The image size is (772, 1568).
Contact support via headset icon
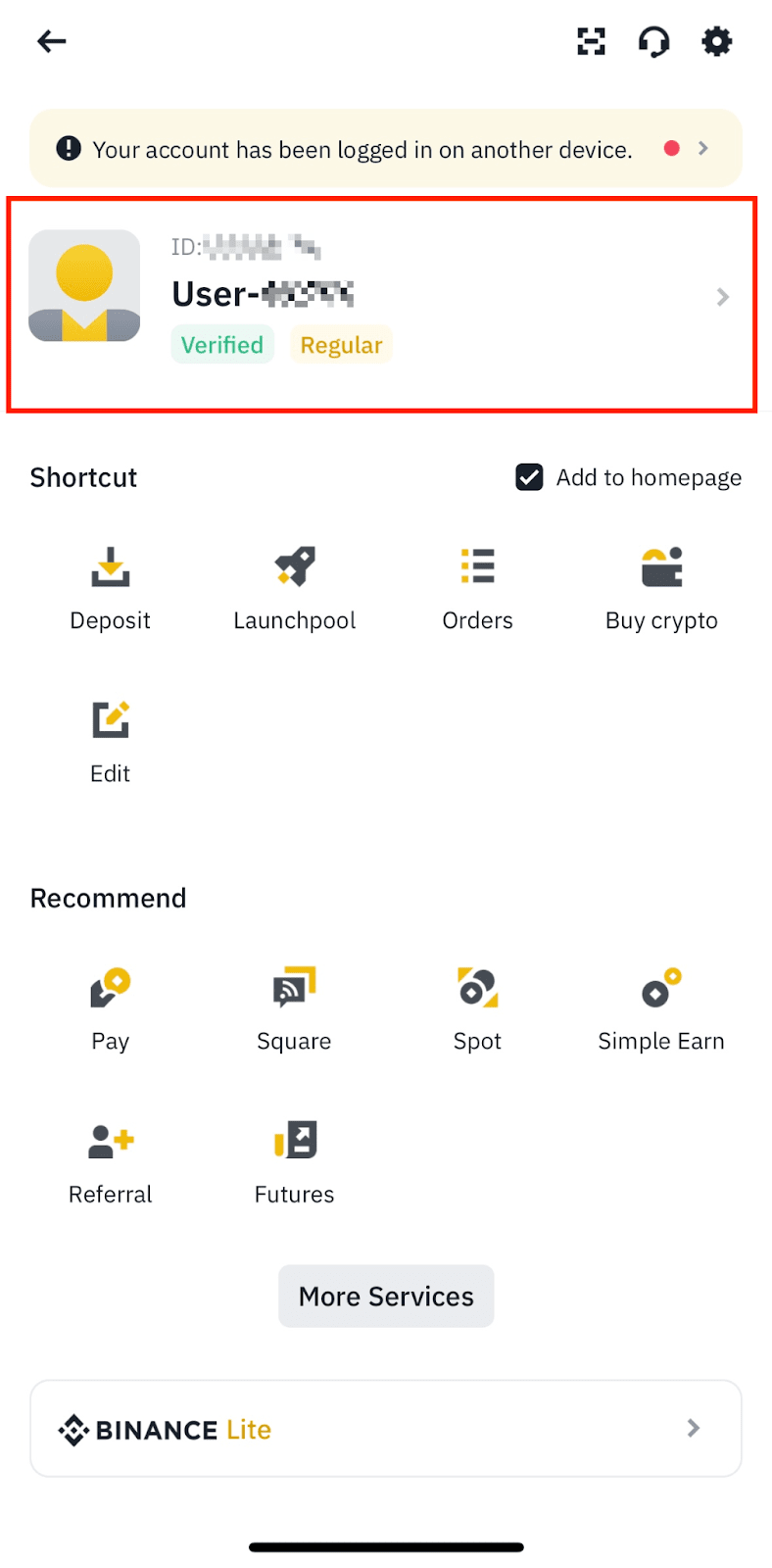click(653, 41)
